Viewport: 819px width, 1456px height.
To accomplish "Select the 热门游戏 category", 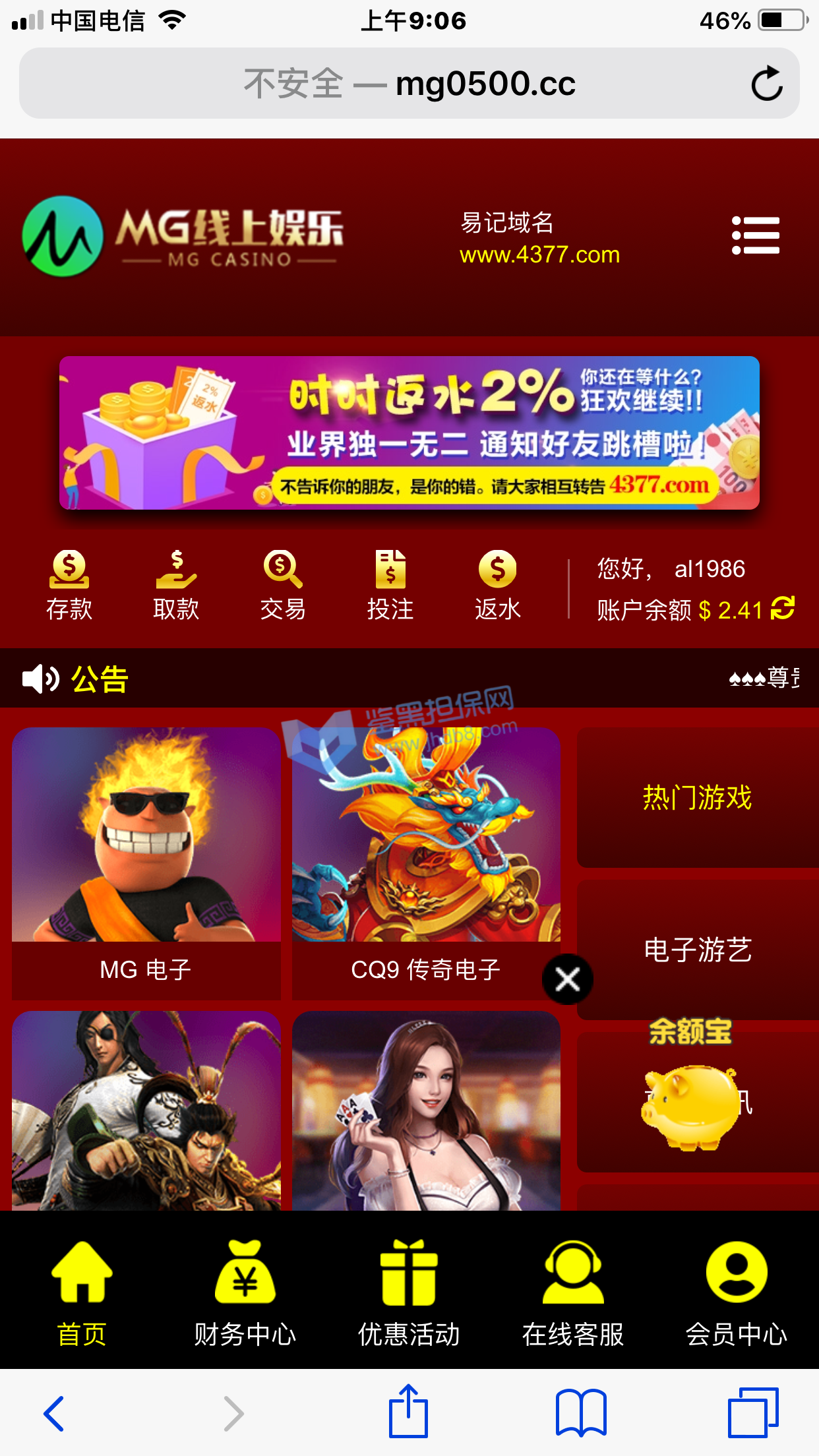I will tap(698, 798).
